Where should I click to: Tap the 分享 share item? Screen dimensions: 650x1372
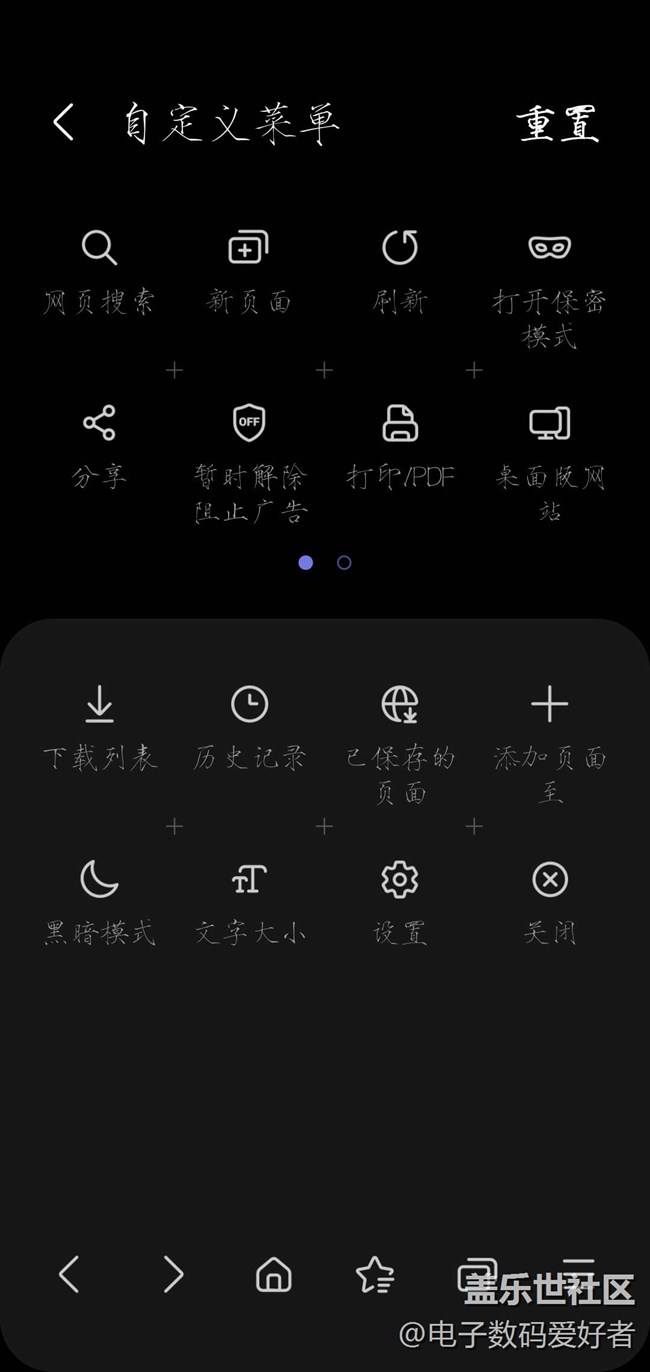[x=99, y=423]
